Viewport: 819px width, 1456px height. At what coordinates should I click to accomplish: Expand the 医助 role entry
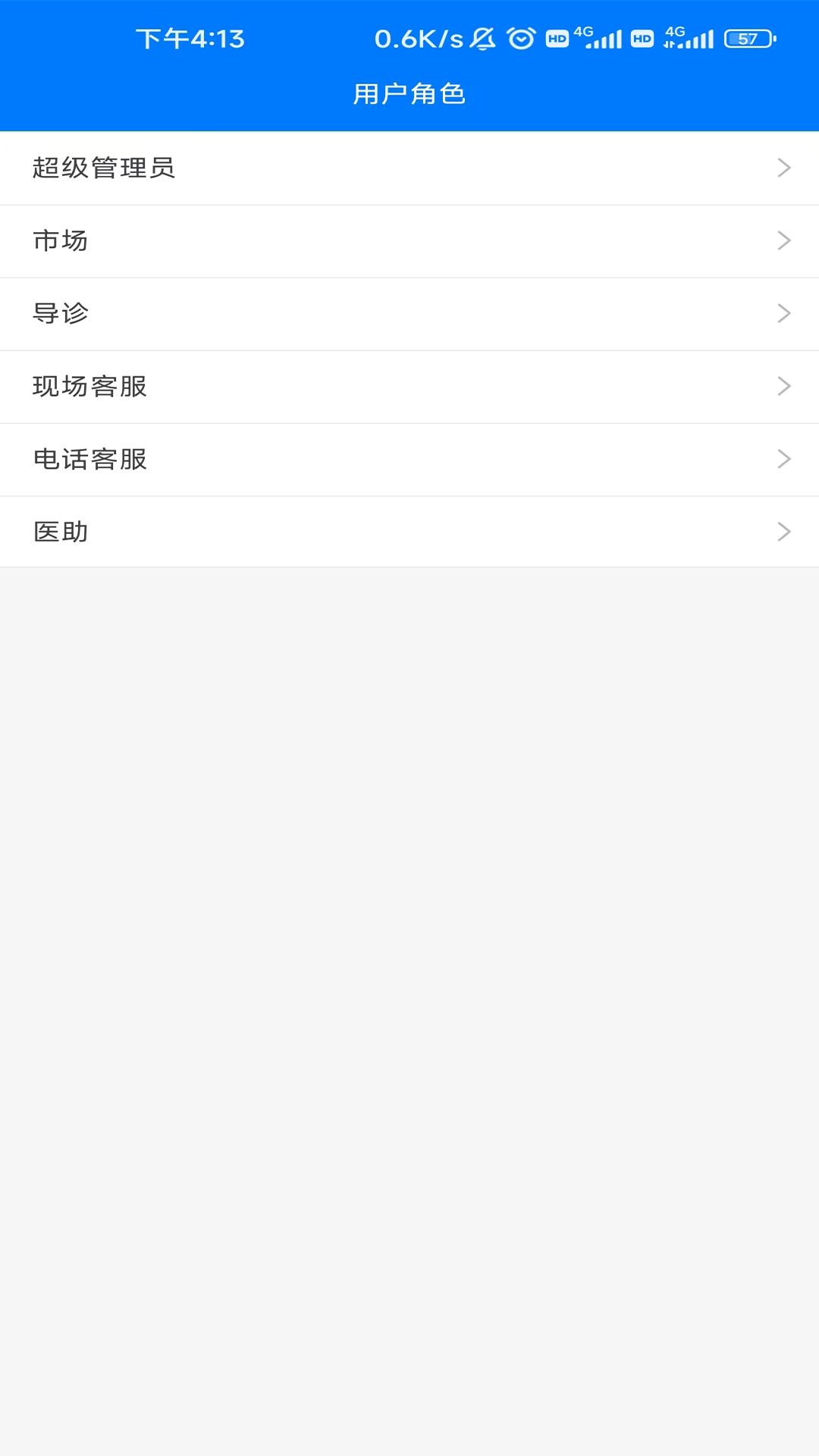[409, 532]
